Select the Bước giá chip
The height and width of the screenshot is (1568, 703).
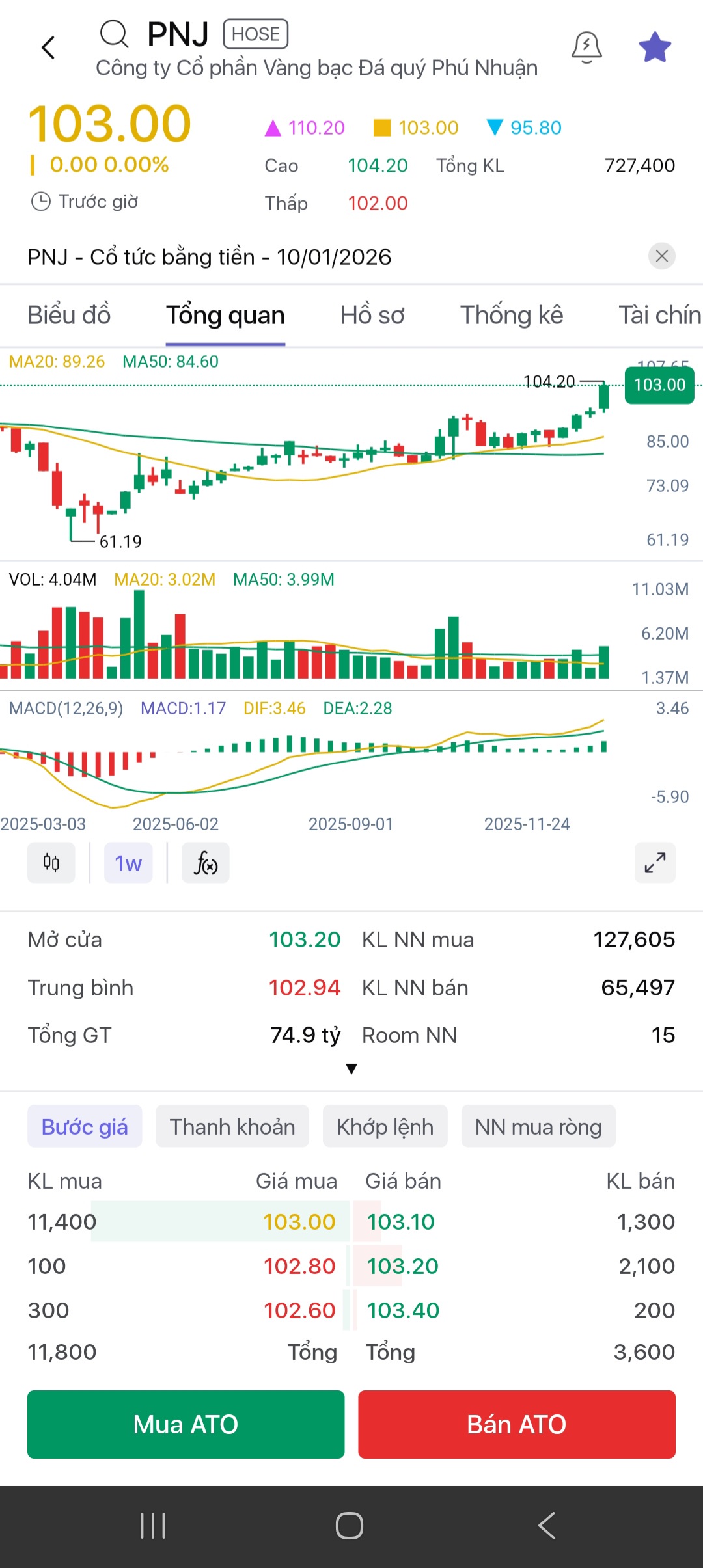[x=85, y=1126]
